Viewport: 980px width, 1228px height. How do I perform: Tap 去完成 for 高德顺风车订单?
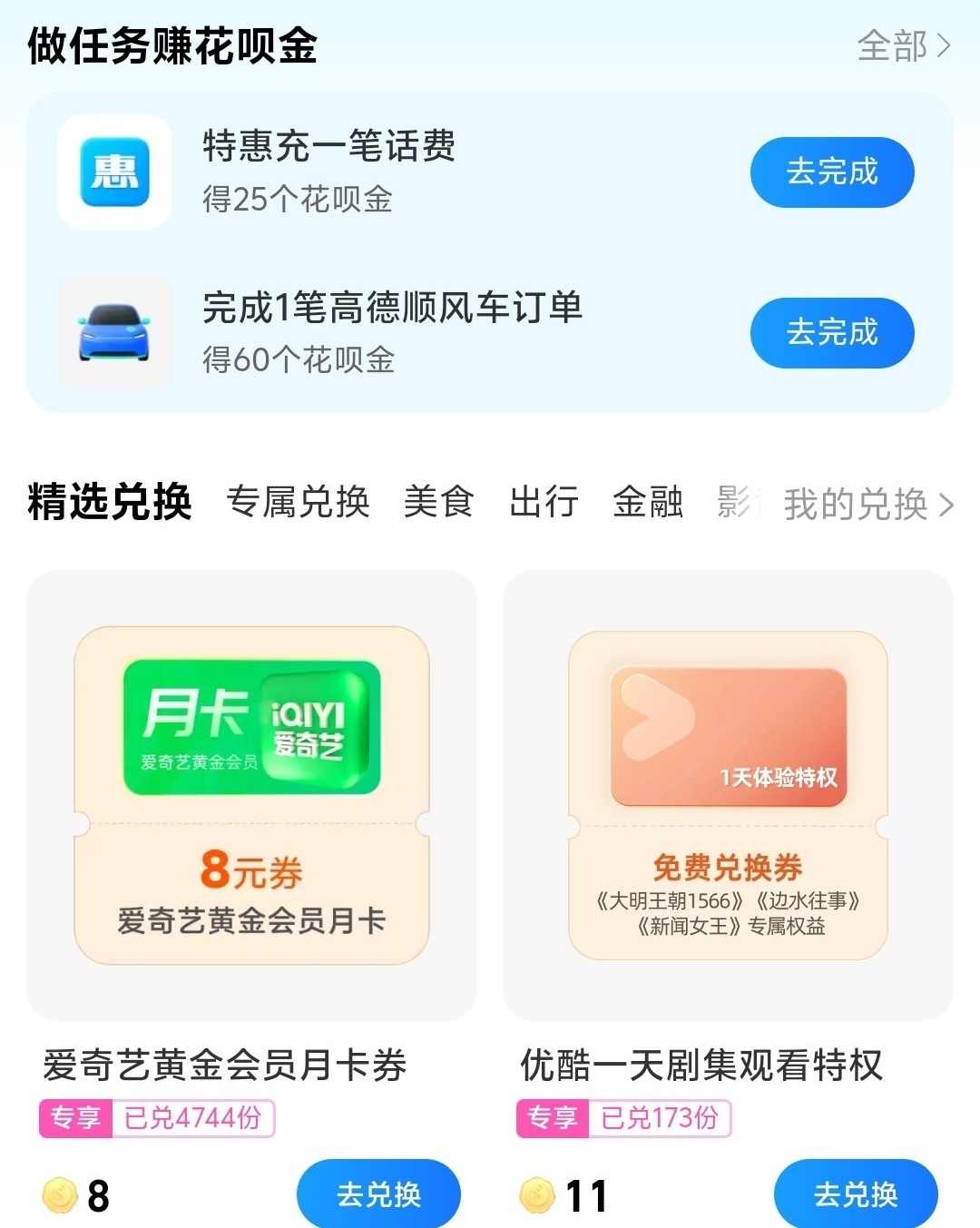pos(832,333)
